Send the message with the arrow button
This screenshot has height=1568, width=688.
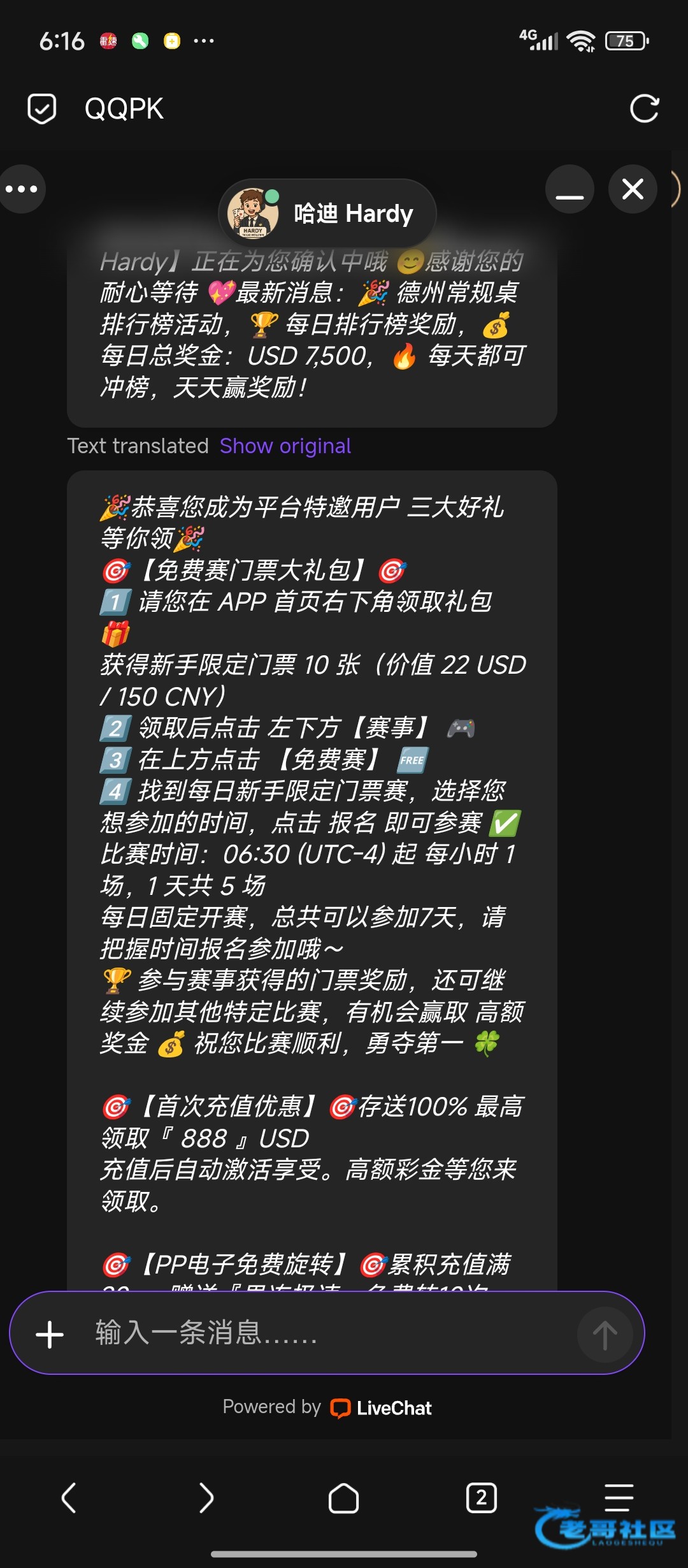(605, 1335)
